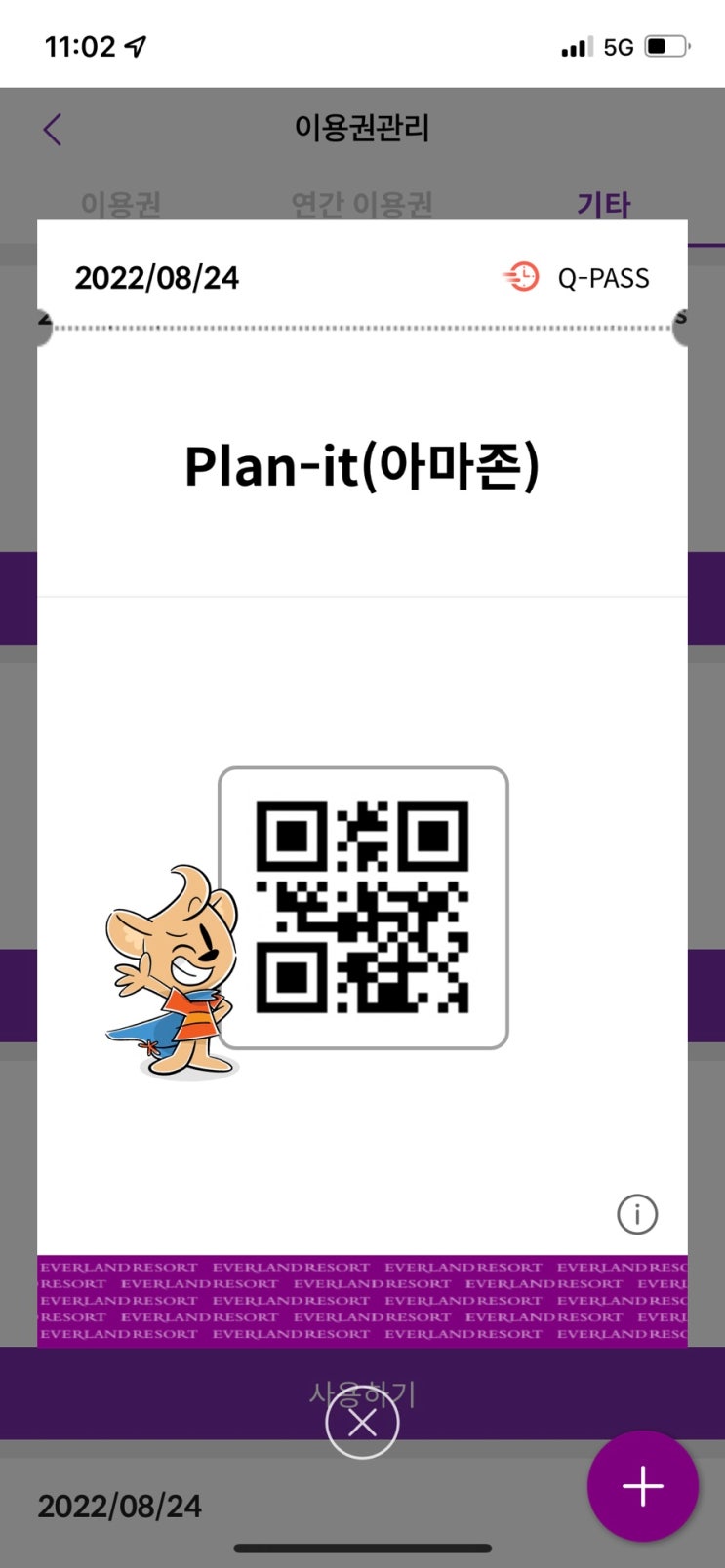Screen dimensions: 725x1568
Task: Open the ticket info icon
Action: coord(637,1214)
